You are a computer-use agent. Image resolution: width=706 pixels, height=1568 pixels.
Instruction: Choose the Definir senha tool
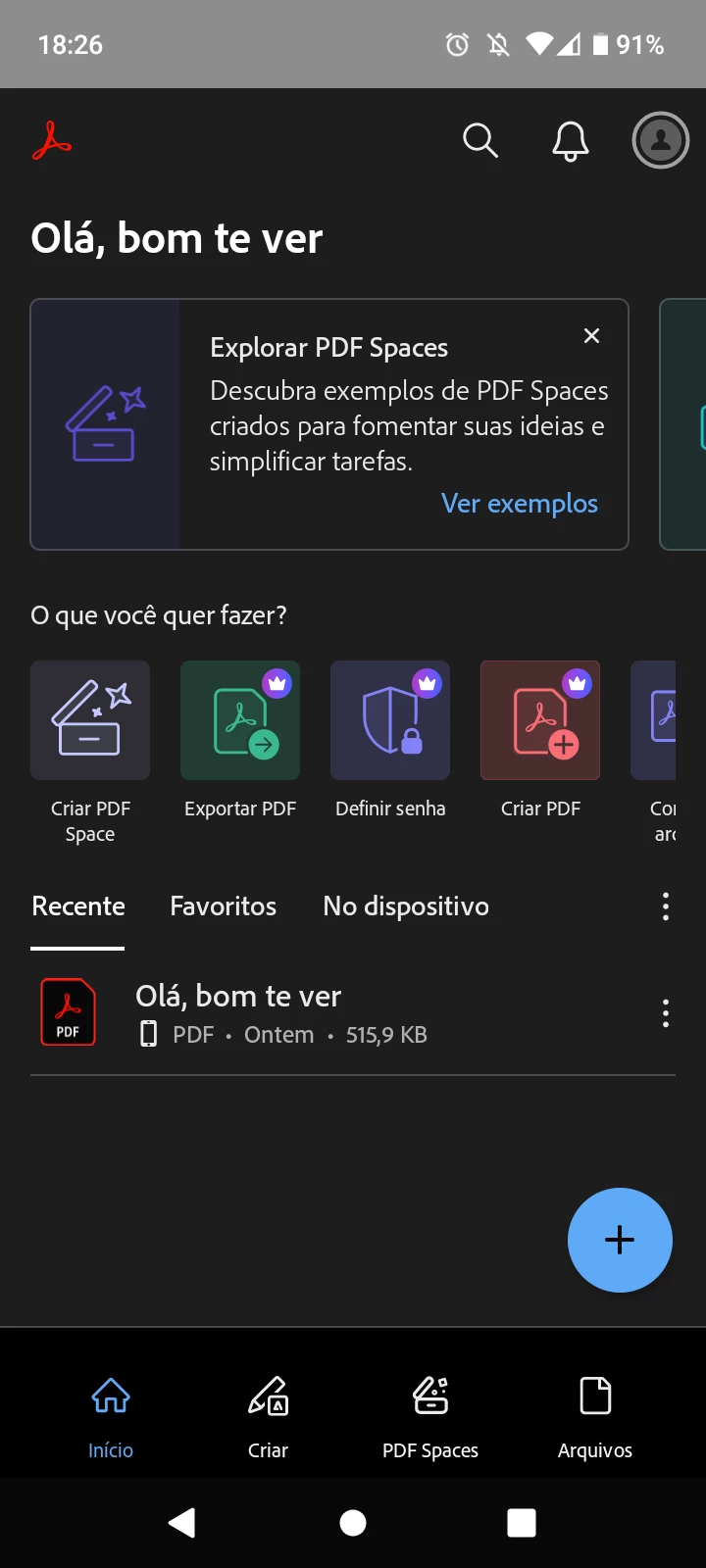pyautogui.click(x=390, y=720)
